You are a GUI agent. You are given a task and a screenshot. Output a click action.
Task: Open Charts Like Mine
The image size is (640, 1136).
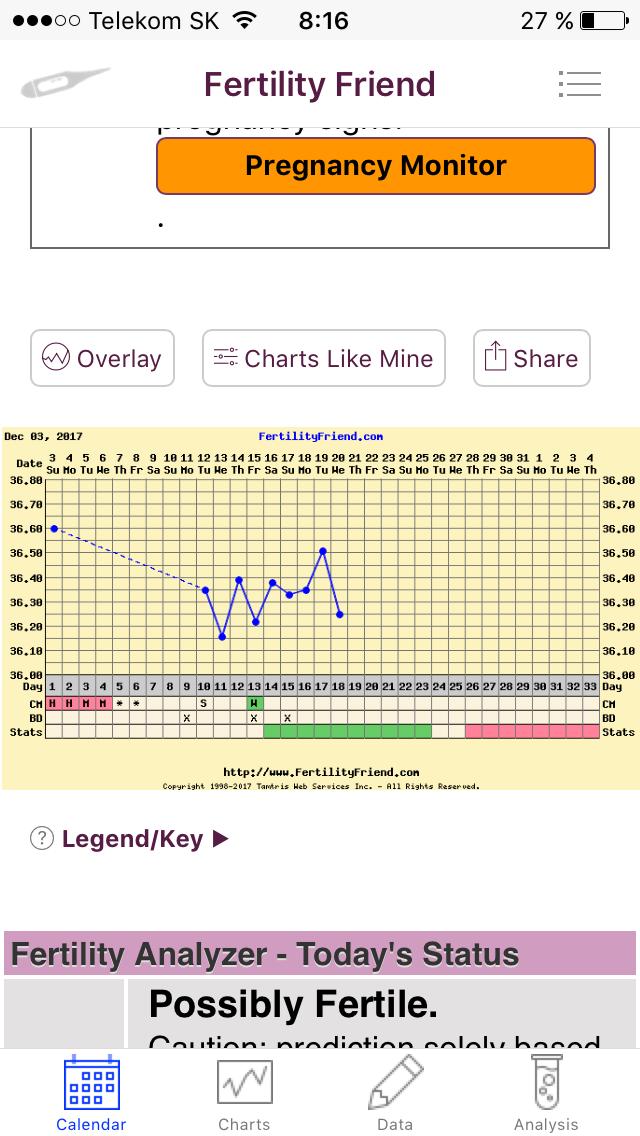point(323,358)
